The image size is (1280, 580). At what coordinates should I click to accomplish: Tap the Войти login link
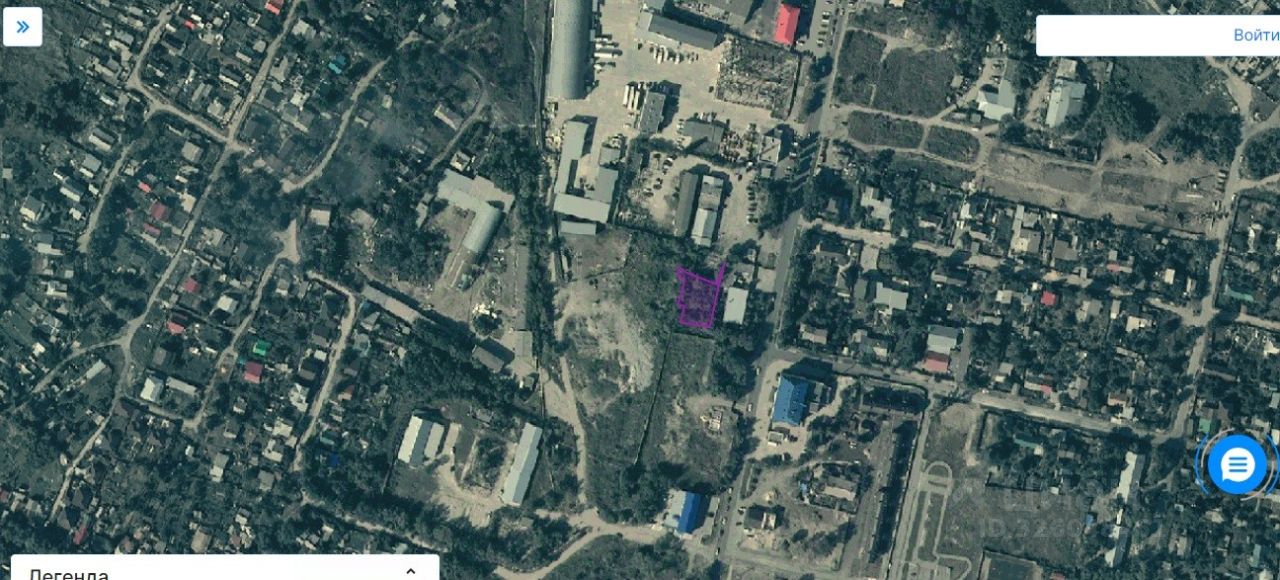click(1255, 35)
